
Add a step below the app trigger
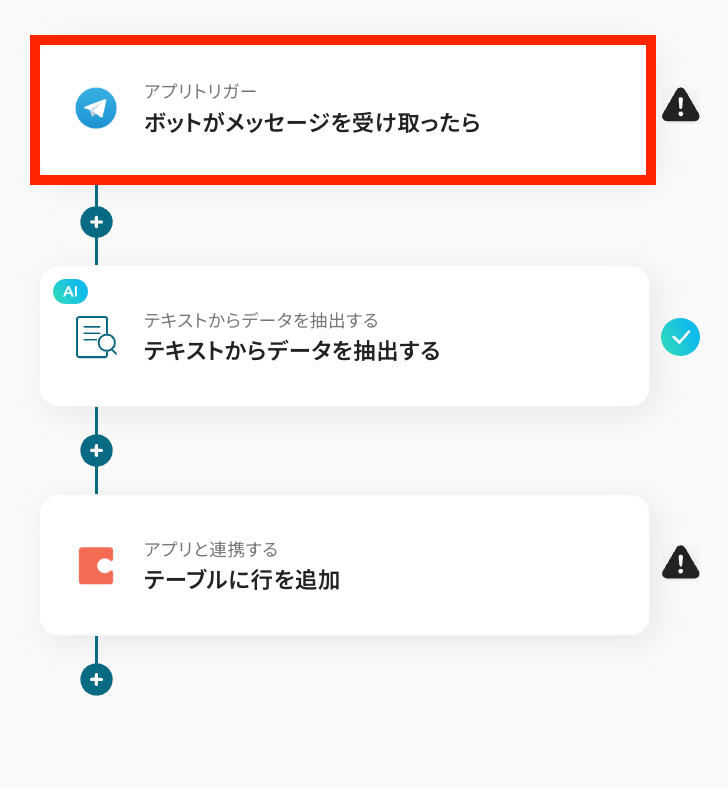(96, 222)
